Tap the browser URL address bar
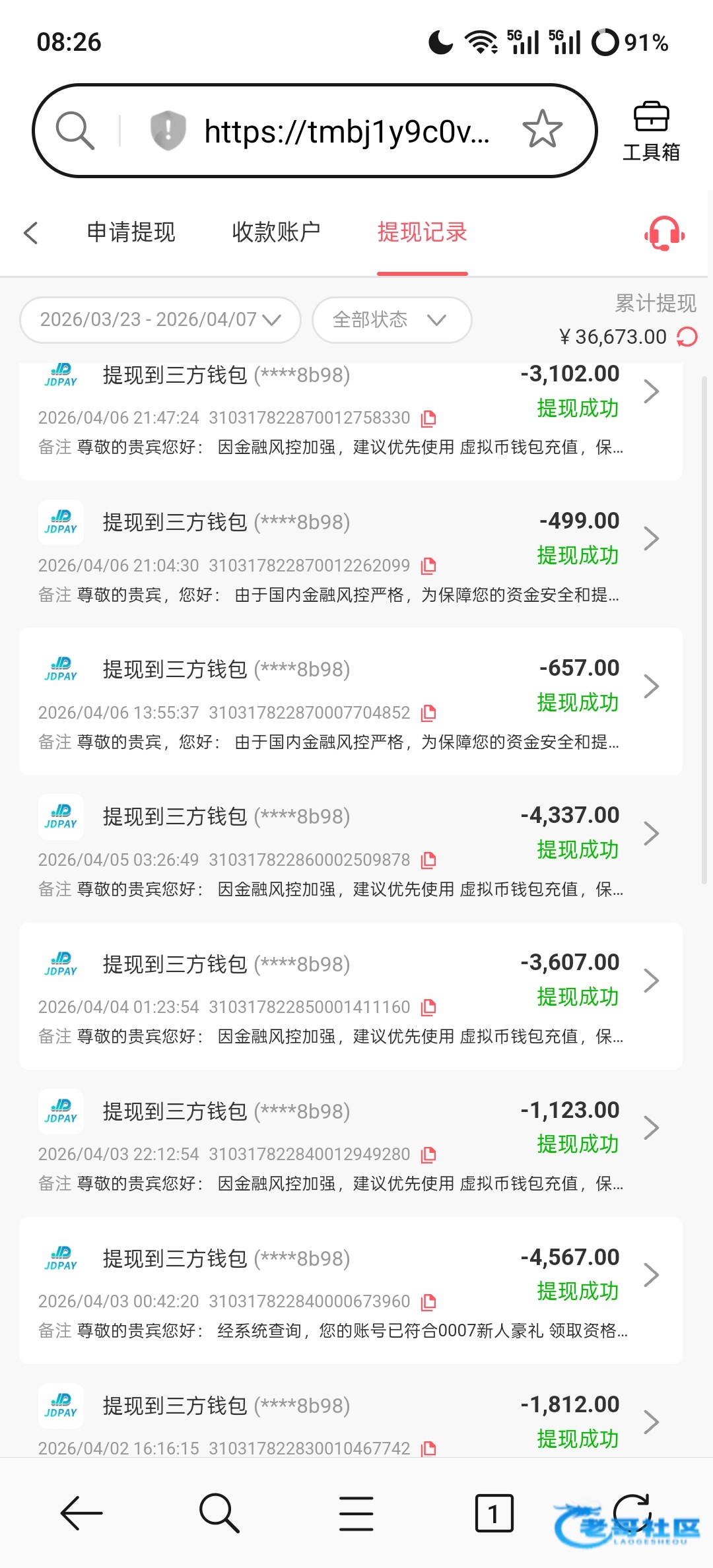The width and height of the screenshot is (713, 1568). 347,131
